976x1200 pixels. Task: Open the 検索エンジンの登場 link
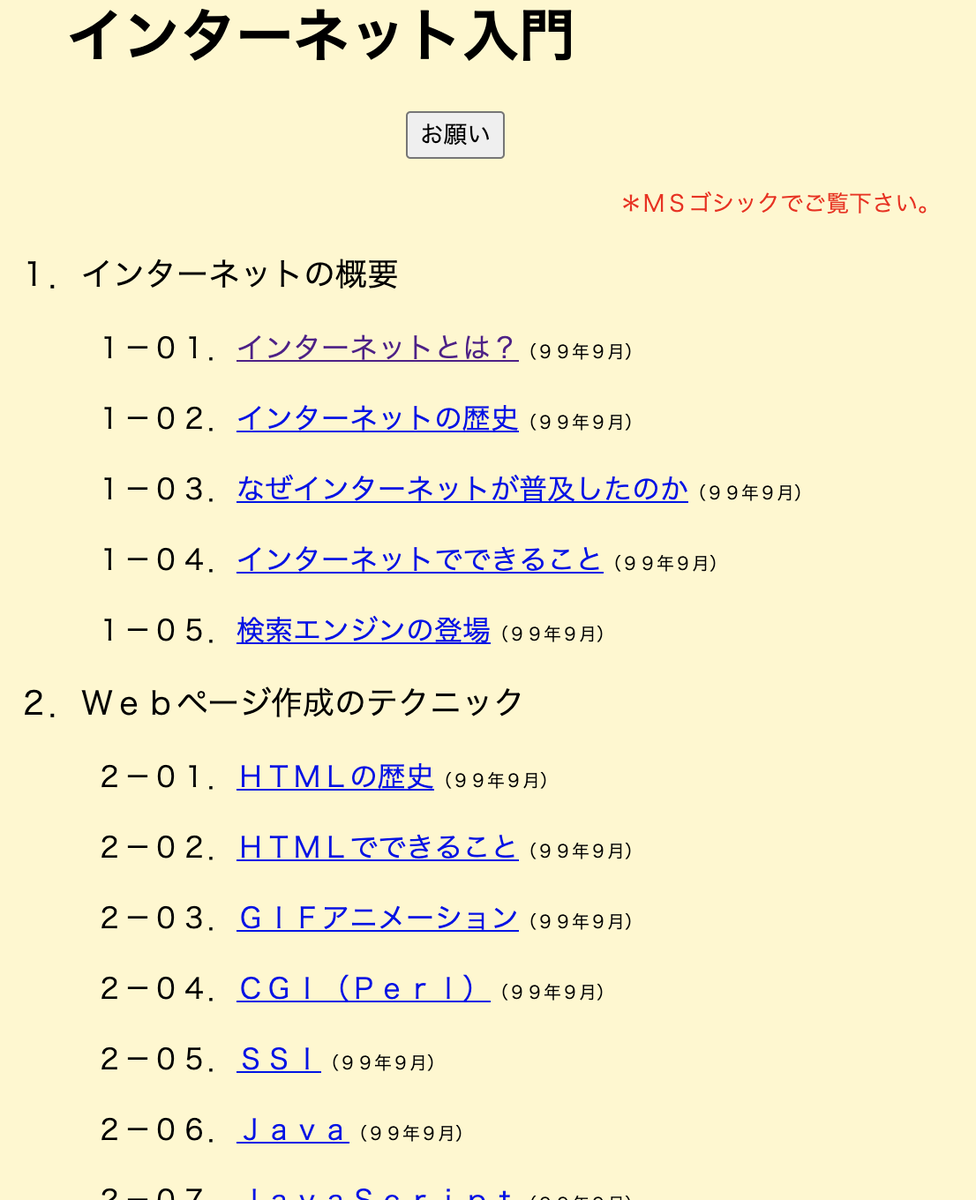pyautogui.click(x=363, y=631)
